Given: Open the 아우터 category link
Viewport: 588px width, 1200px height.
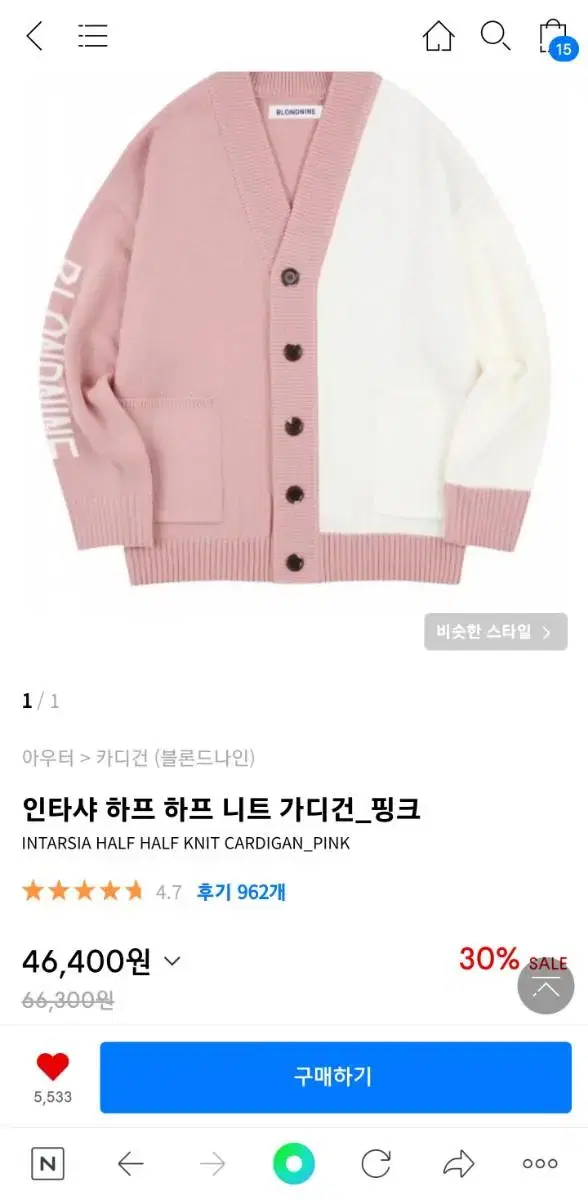Looking at the screenshot, I should pyautogui.click(x=48, y=757).
